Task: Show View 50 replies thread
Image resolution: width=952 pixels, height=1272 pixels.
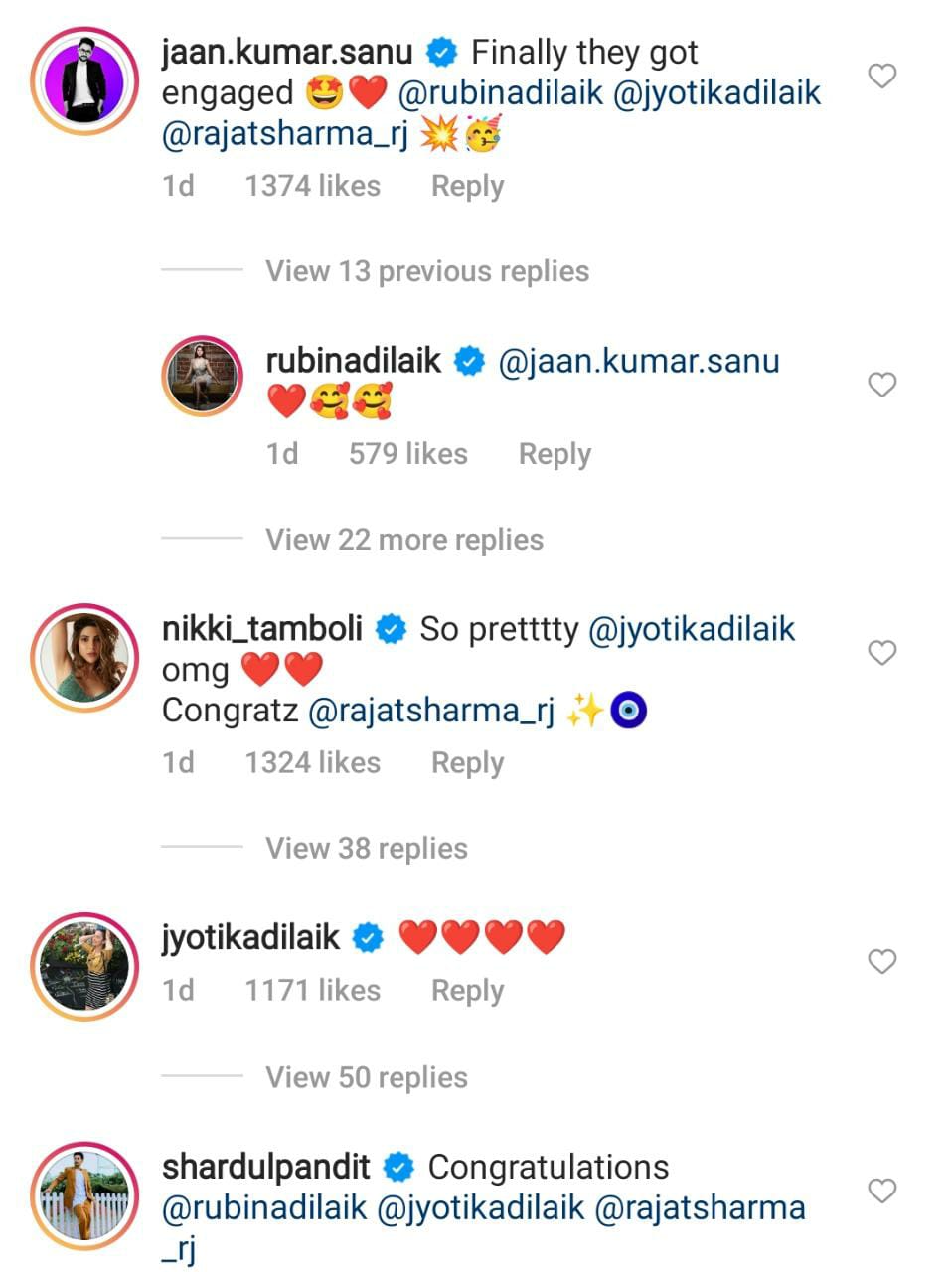Action: click(x=366, y=1077)
